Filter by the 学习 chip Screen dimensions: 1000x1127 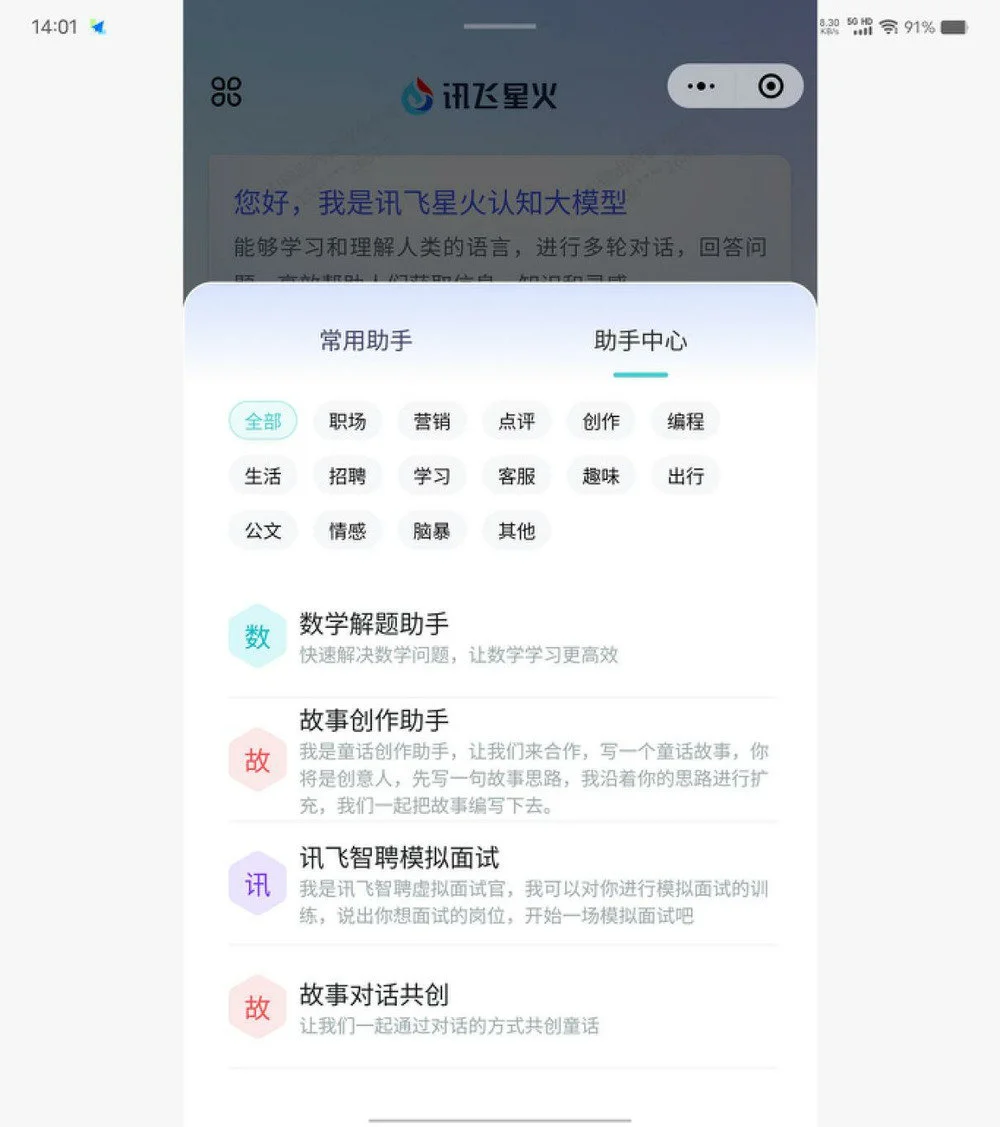point(431,476)
